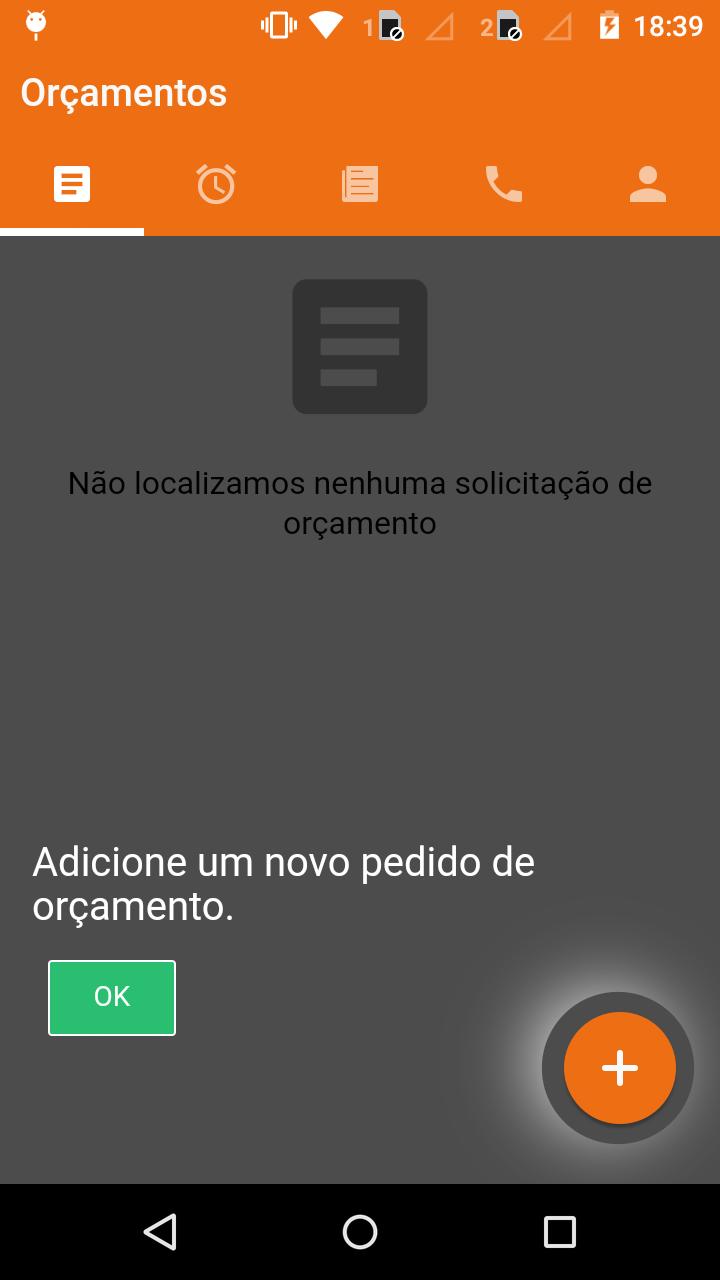Add a new budget request
This screenshot has height=1280, width=720.
[620, 1068]
